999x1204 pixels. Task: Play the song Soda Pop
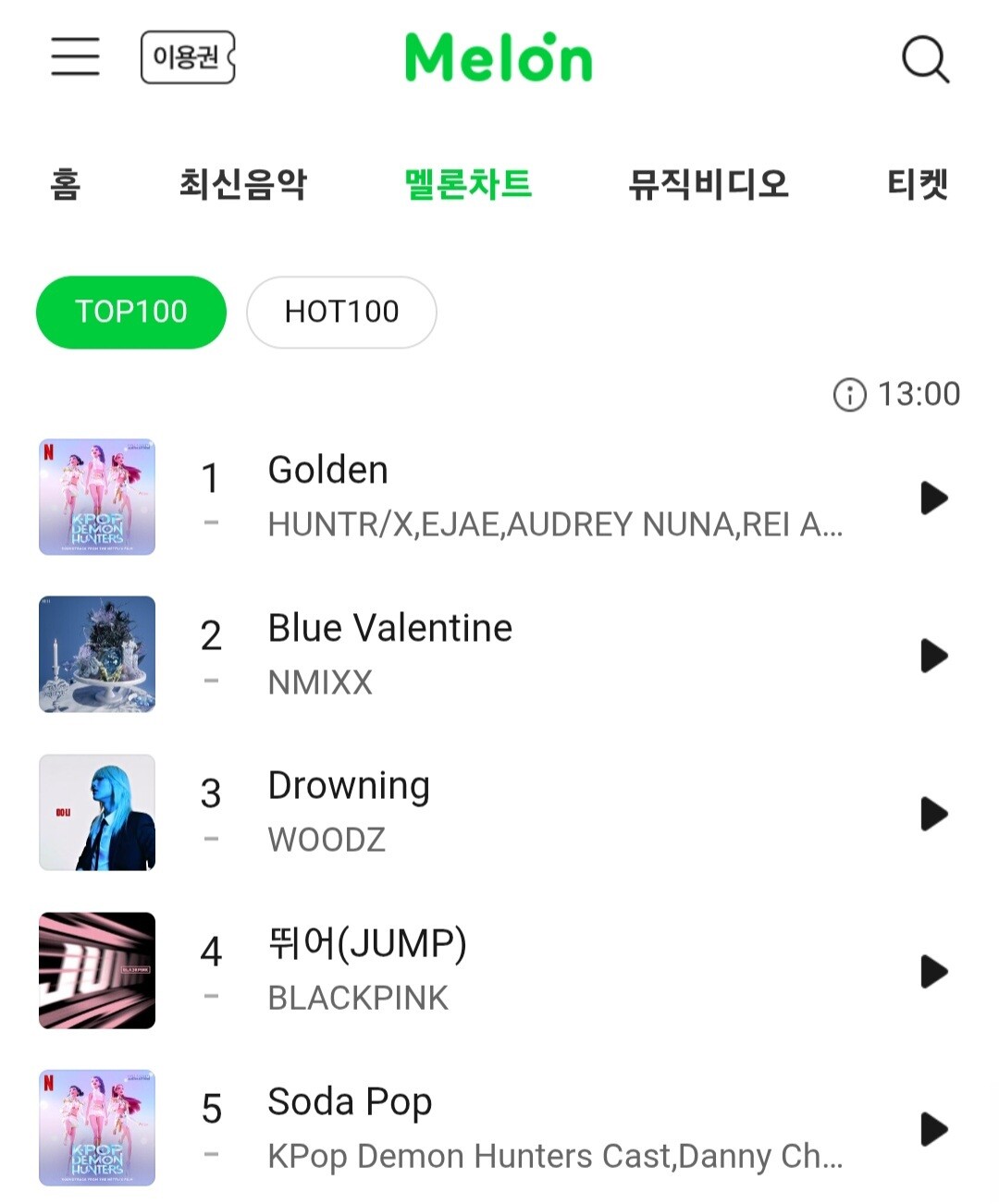pyautogui.click(x=934, y=1129)
